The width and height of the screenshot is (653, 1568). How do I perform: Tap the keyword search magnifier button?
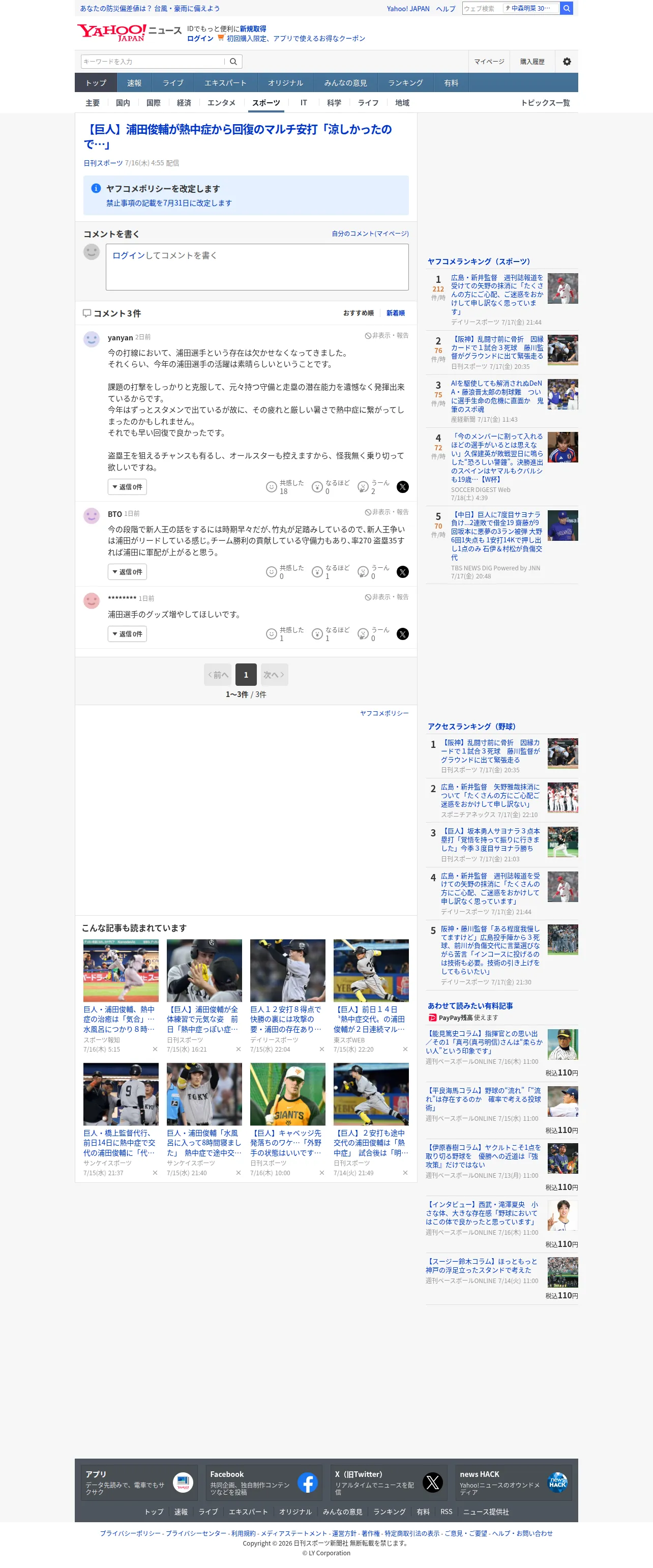(234, 62)
